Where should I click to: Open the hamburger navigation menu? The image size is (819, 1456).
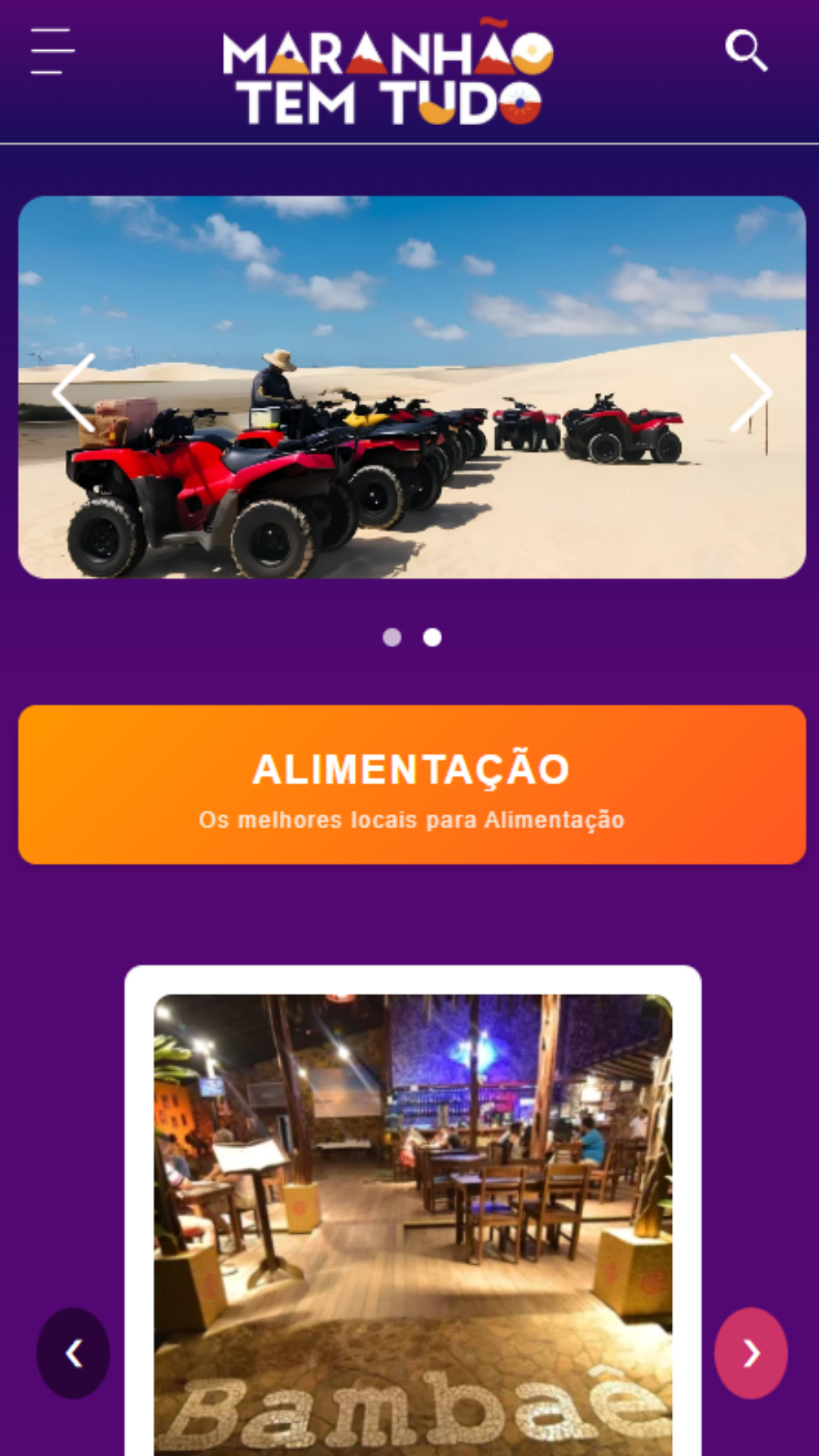tap(52, 52)
